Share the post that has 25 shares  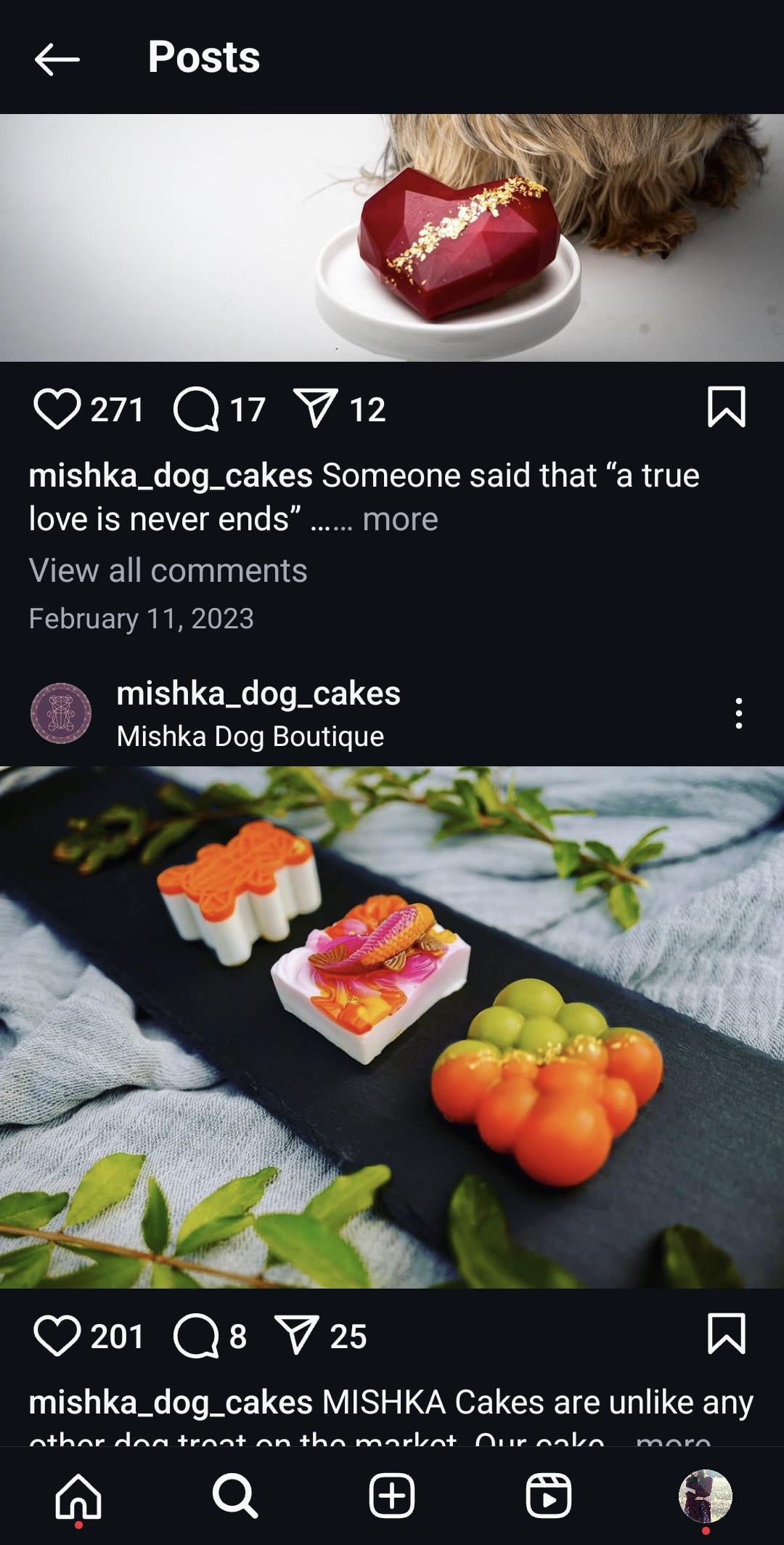(x=296, y=1334)
